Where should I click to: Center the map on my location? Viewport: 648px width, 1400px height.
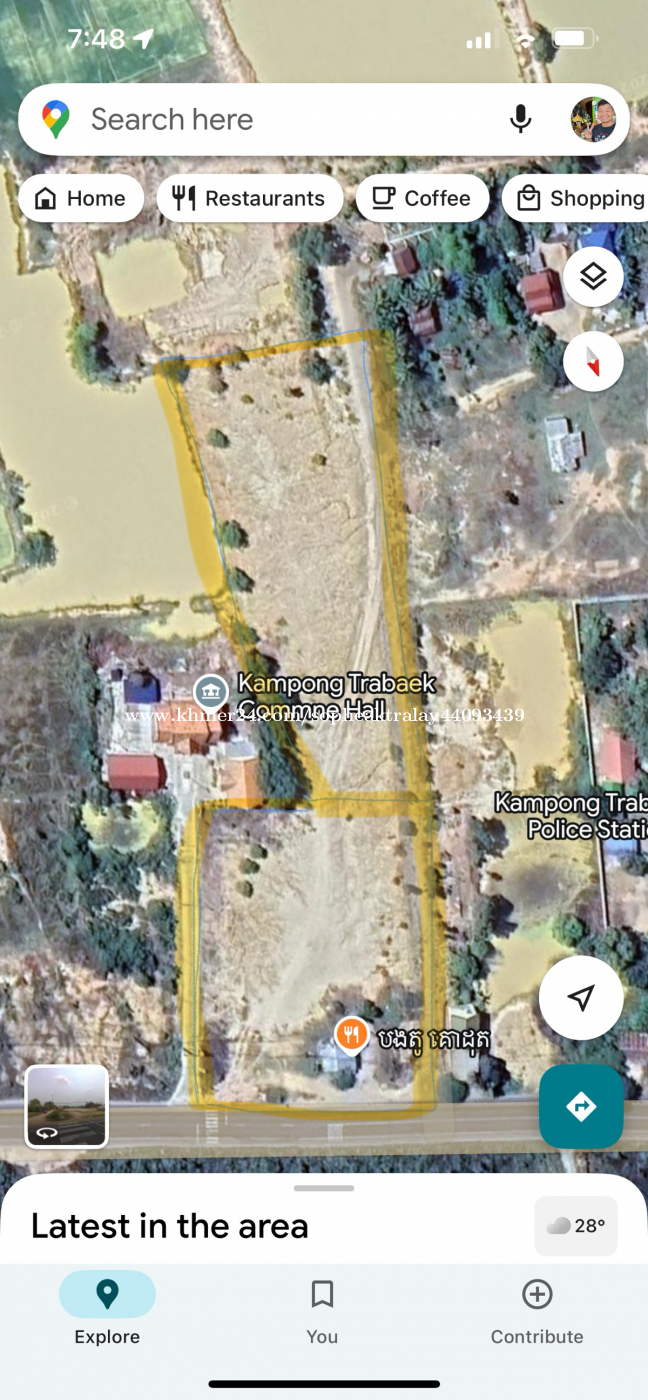tap(581, 997)
